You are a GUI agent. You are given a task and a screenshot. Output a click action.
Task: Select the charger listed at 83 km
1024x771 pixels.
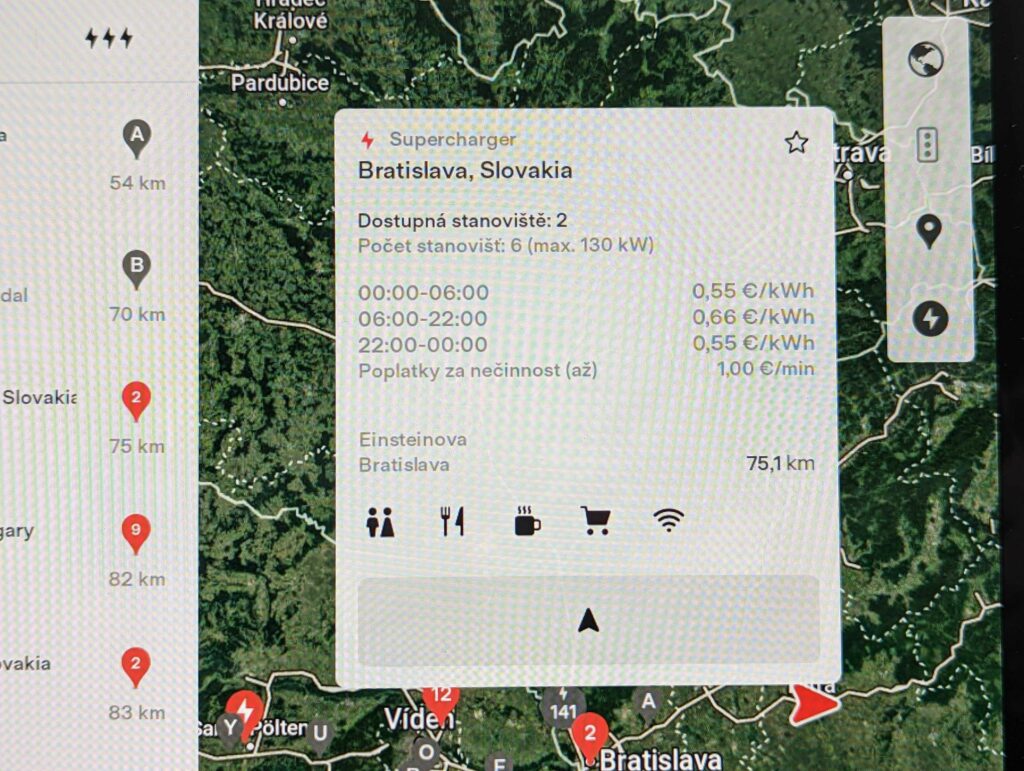tap(136, 665)
